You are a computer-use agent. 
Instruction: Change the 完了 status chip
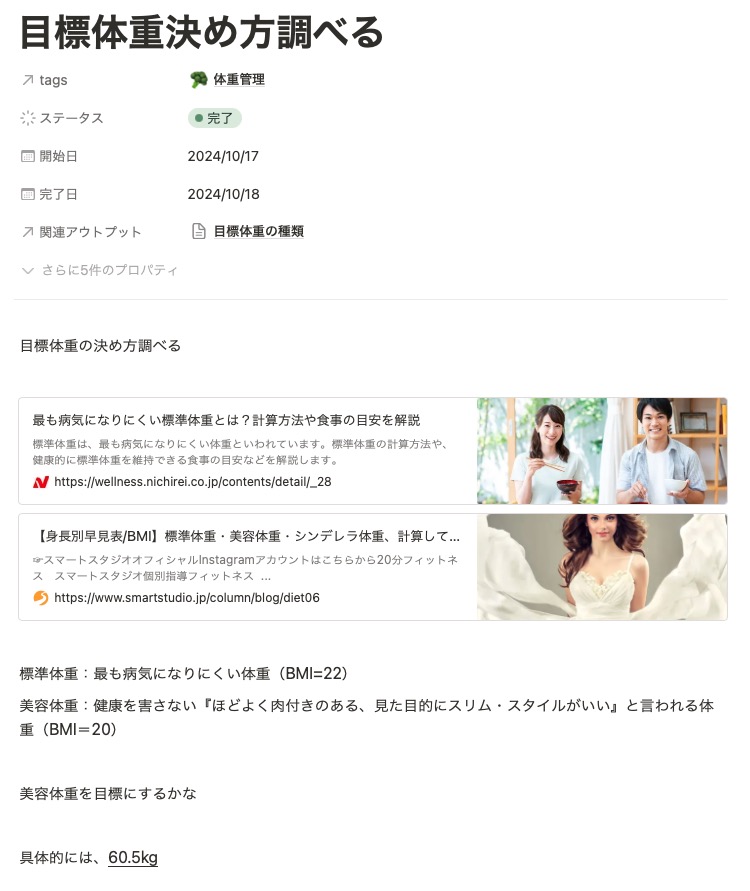(x=215, y=118)
